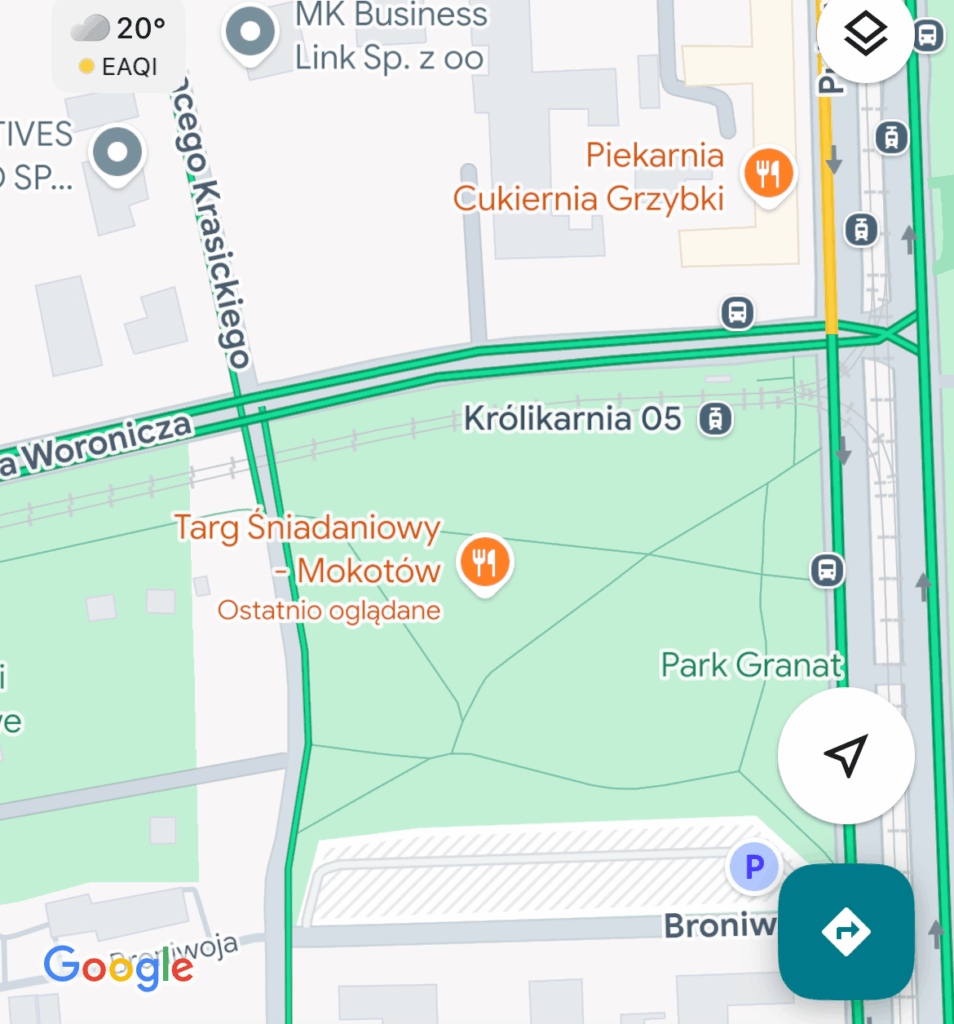Viewport: 954px width, 1024px height.
Task: Open the weather and air quality widget
Action: [118, 47]
